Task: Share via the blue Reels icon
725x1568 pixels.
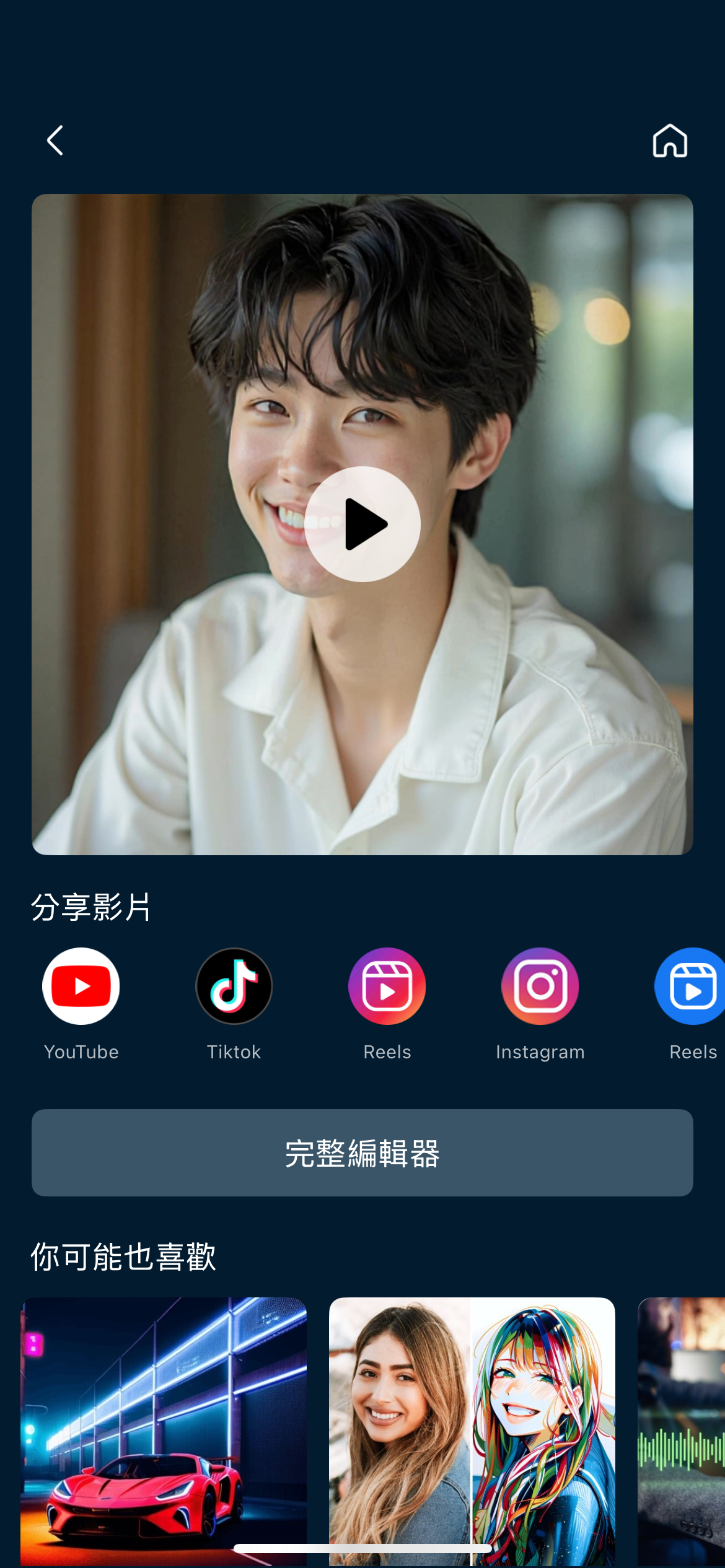Action: (x=691, y=986)
